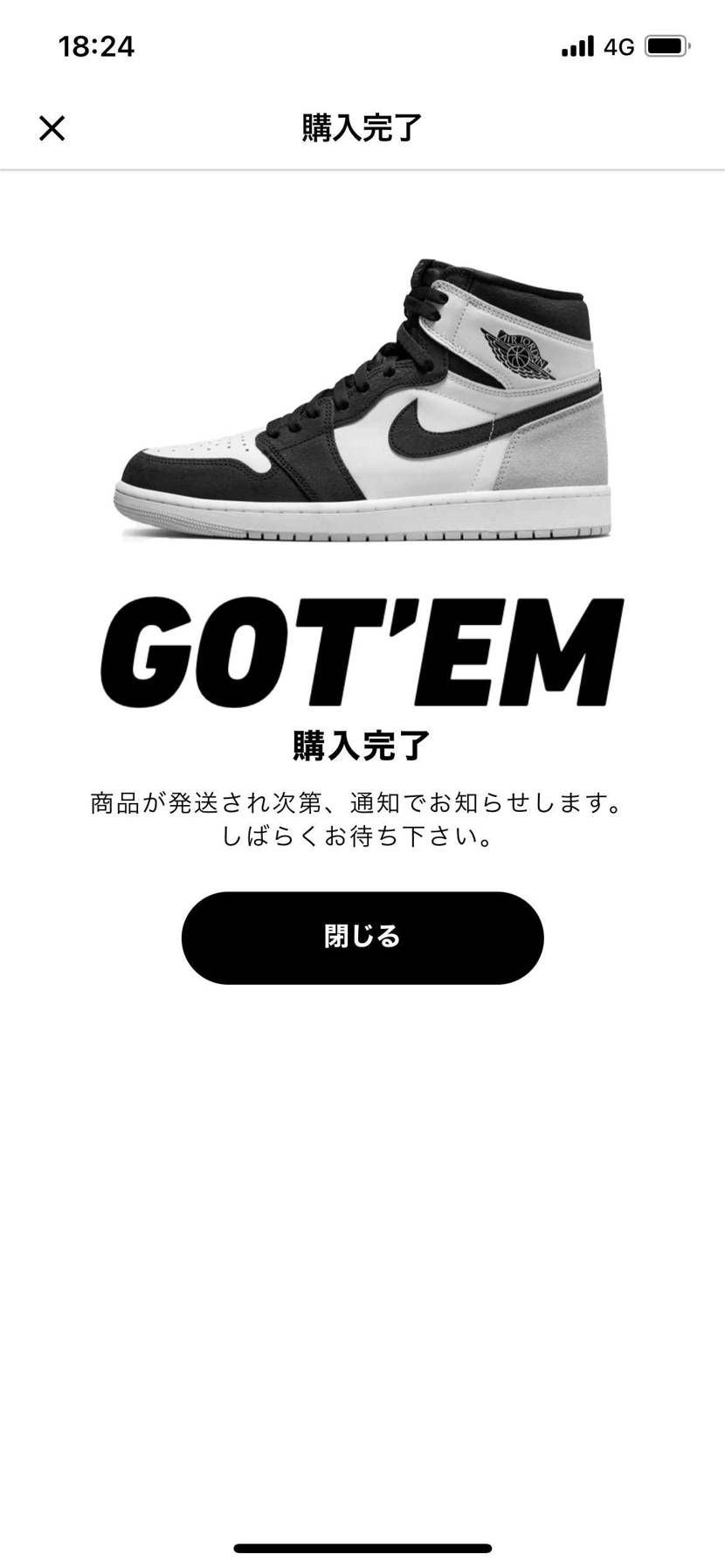This screenshot has width=725, height=1568.
Task: Tap the 4G network indicator
Action: click(x=619, y=46)
